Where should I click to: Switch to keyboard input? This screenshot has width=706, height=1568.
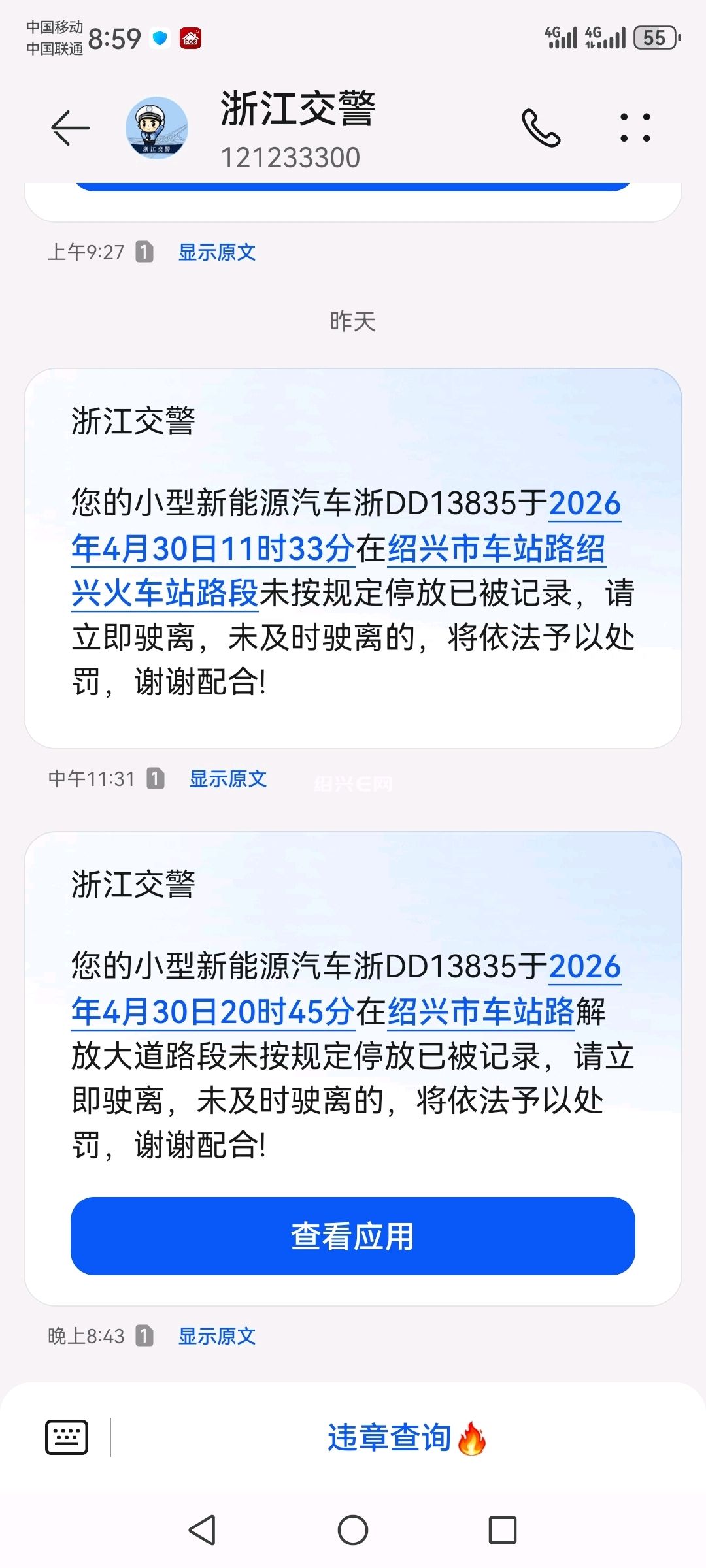pos(67,1437)
